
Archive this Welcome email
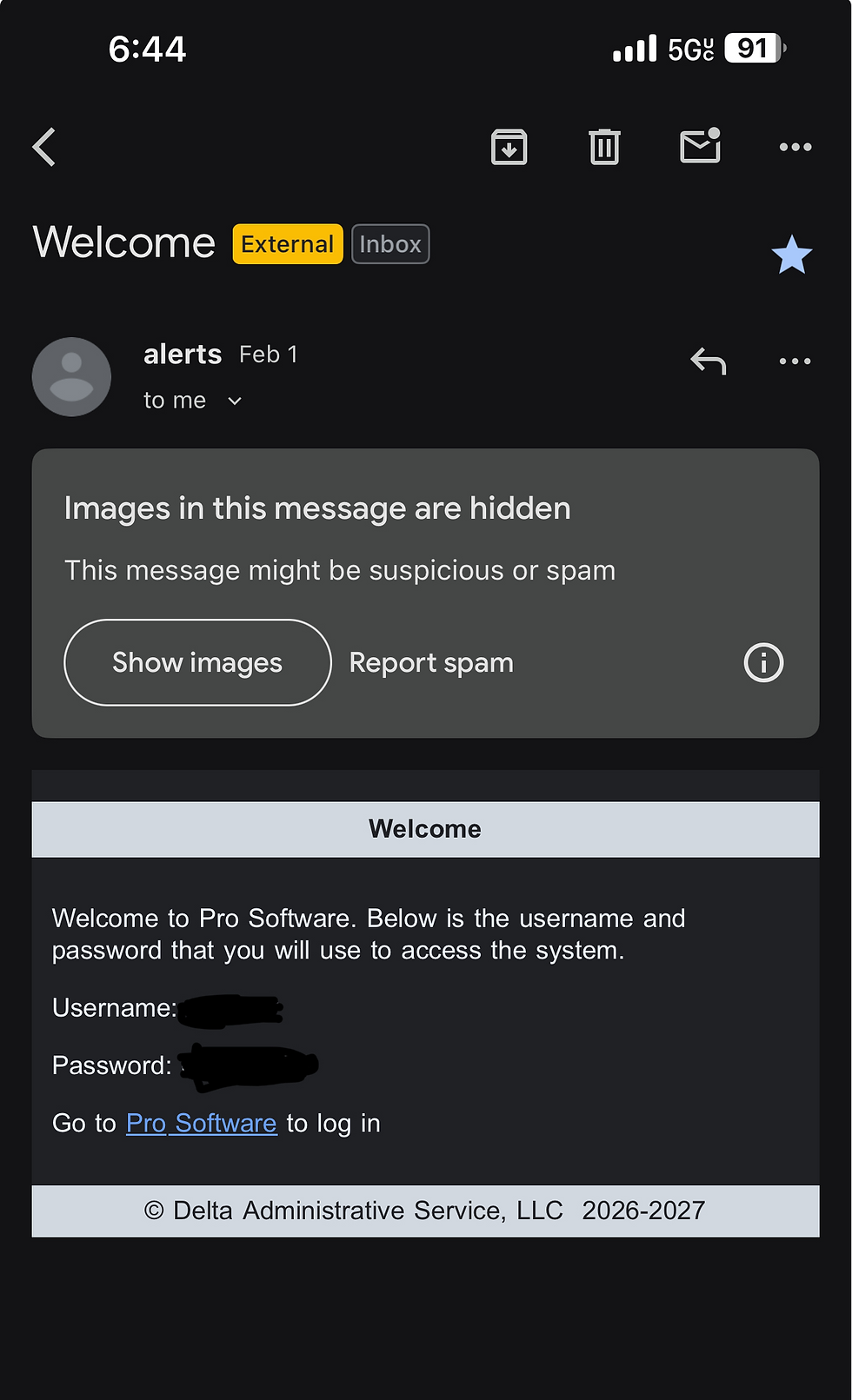click(x=509, y=147)
